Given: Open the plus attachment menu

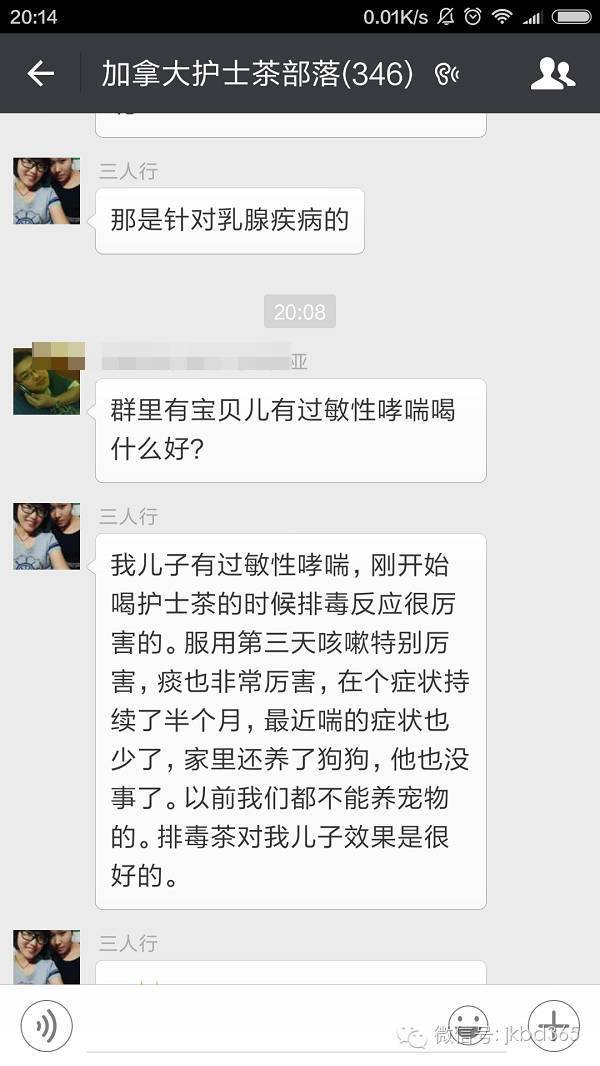Looking at the screenshot, I should [553, 1024].
